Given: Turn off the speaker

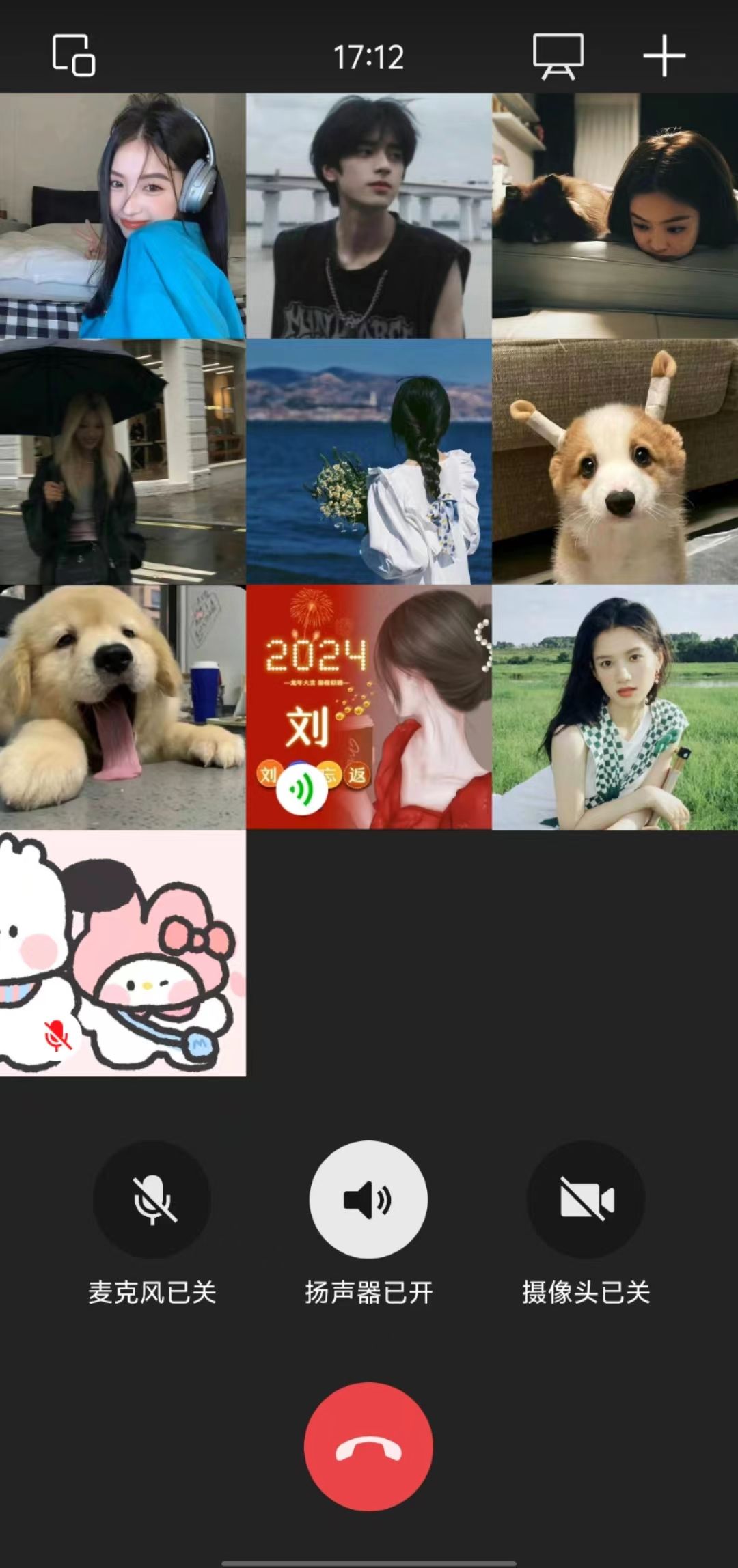Looking at the screenshot, I should [x=368, y=1199].
